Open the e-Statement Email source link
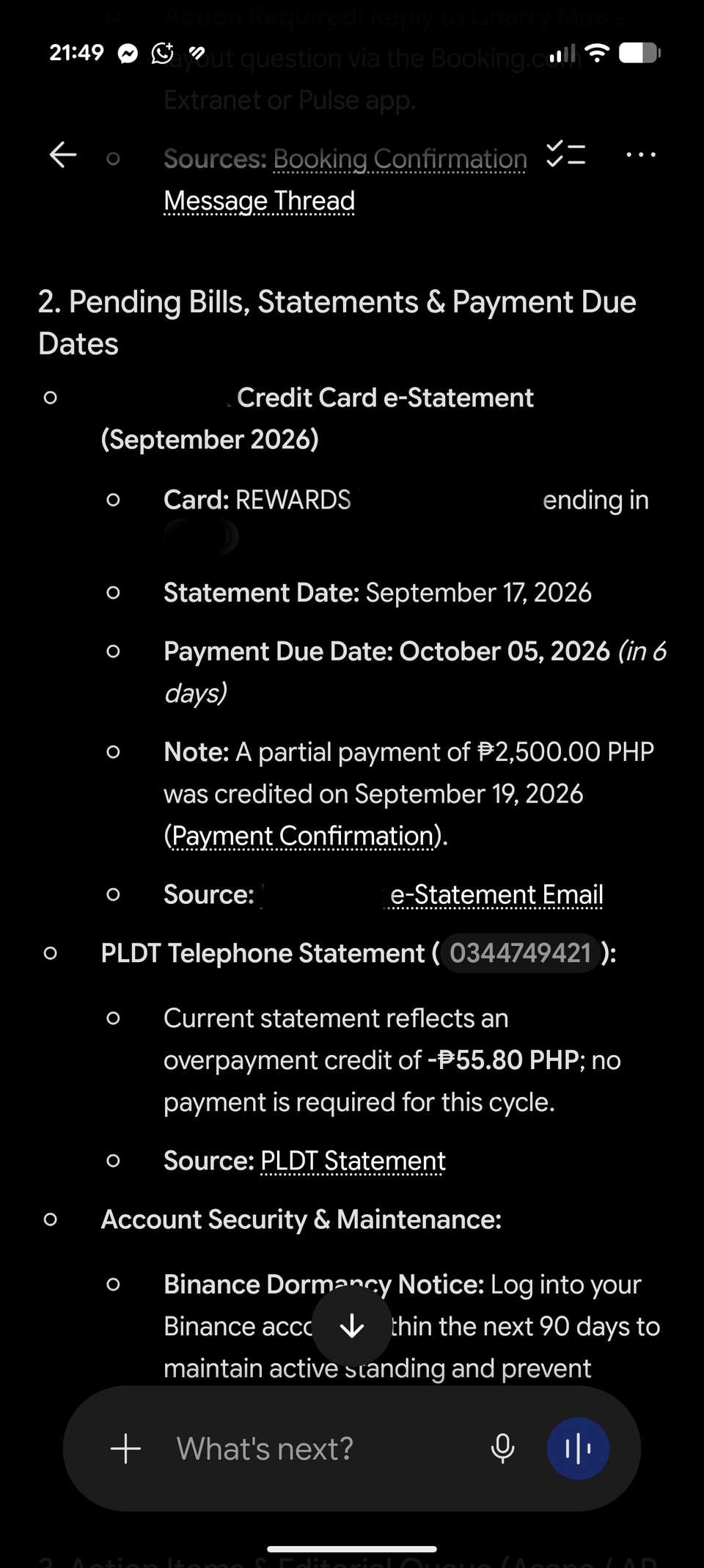The image size is (704, 1568). pyautogui.click(x=496, y=894)
